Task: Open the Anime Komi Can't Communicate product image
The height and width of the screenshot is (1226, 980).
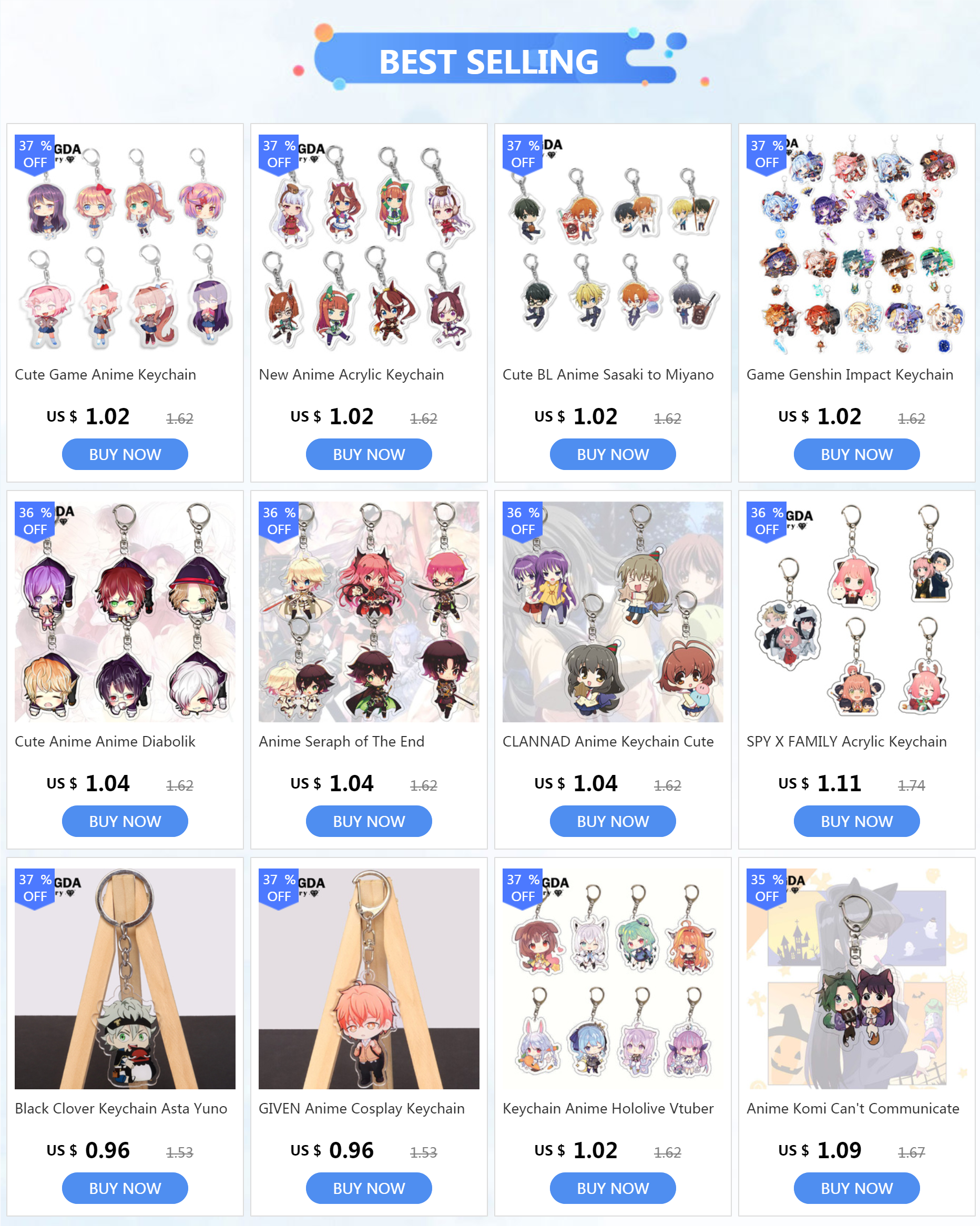Action: 856,978
